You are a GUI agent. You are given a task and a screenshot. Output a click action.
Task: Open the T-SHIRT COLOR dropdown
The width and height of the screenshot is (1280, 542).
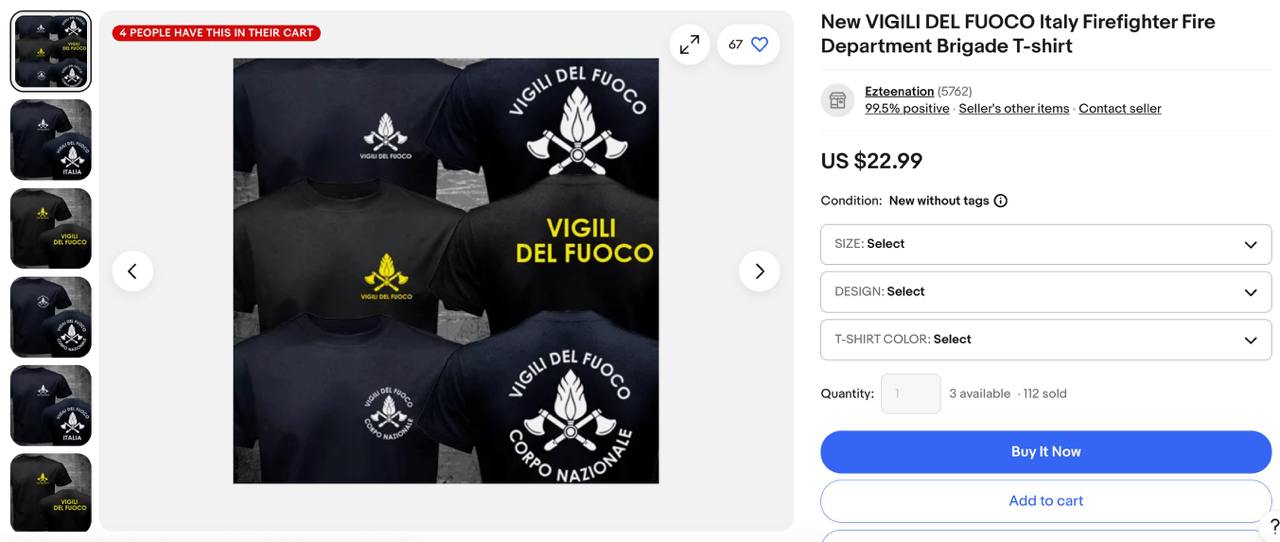pos(1045,340)
